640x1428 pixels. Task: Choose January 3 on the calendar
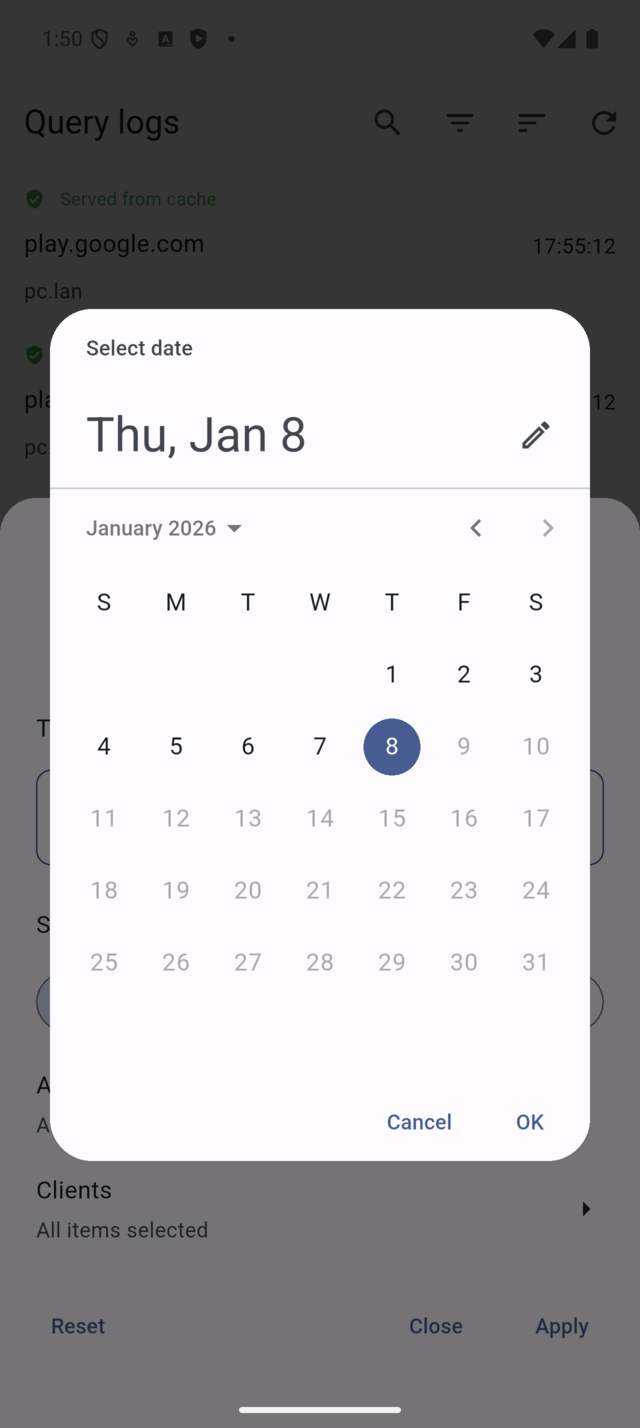point(536,675)
